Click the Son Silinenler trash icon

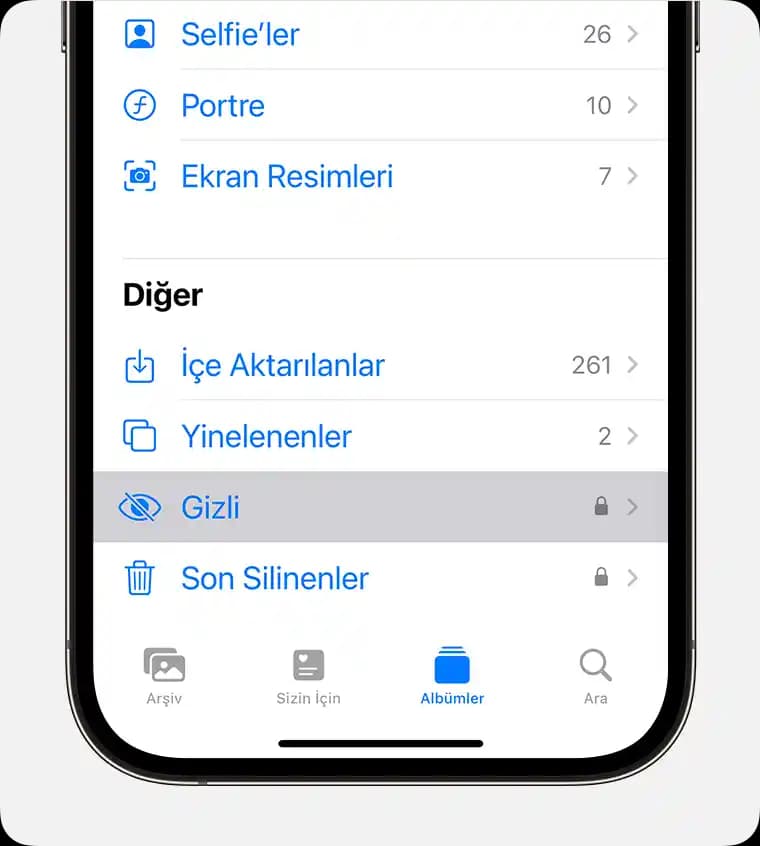(x=140, y=578)
